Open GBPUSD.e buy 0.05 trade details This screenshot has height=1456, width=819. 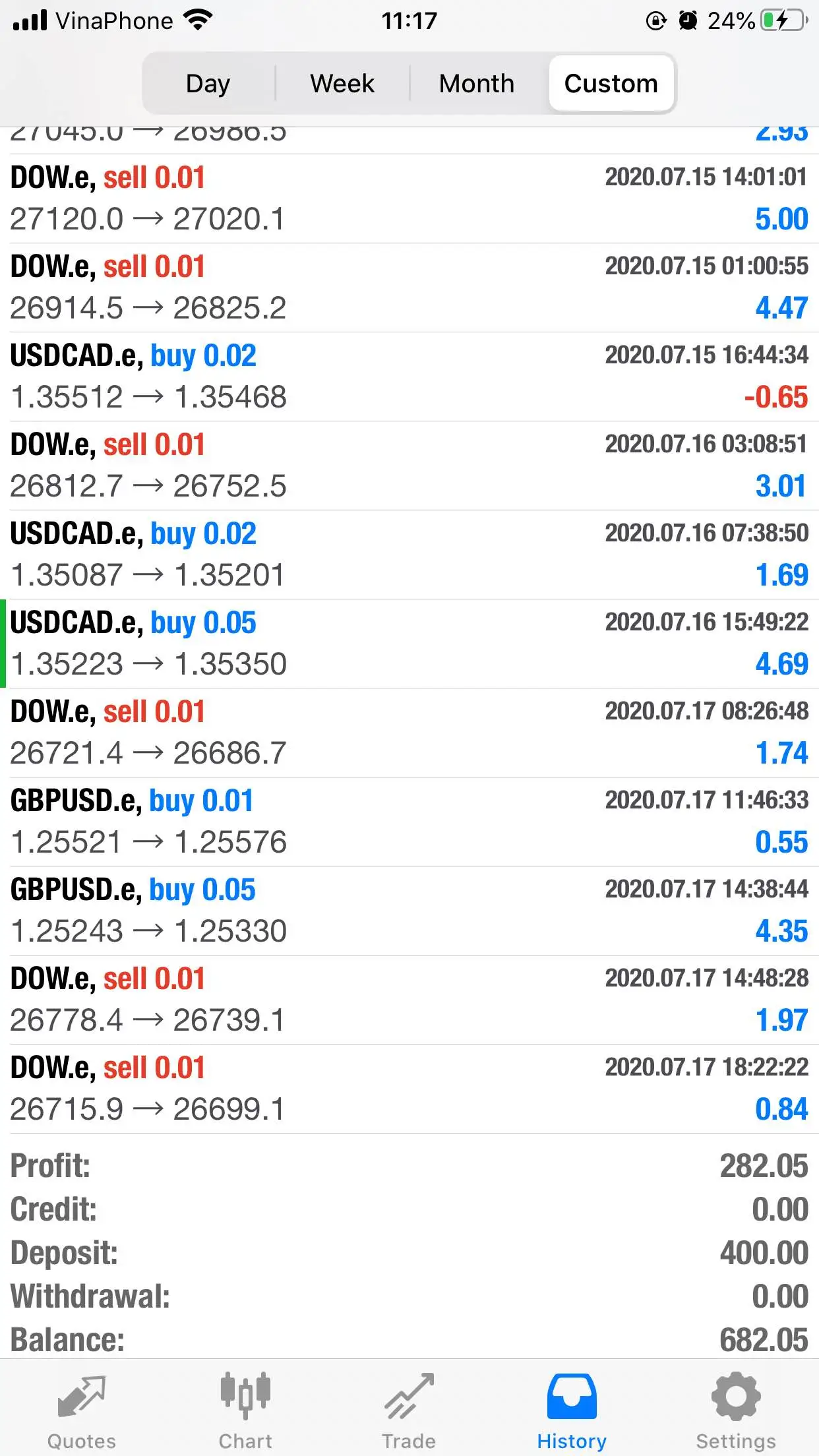point(409,911)
